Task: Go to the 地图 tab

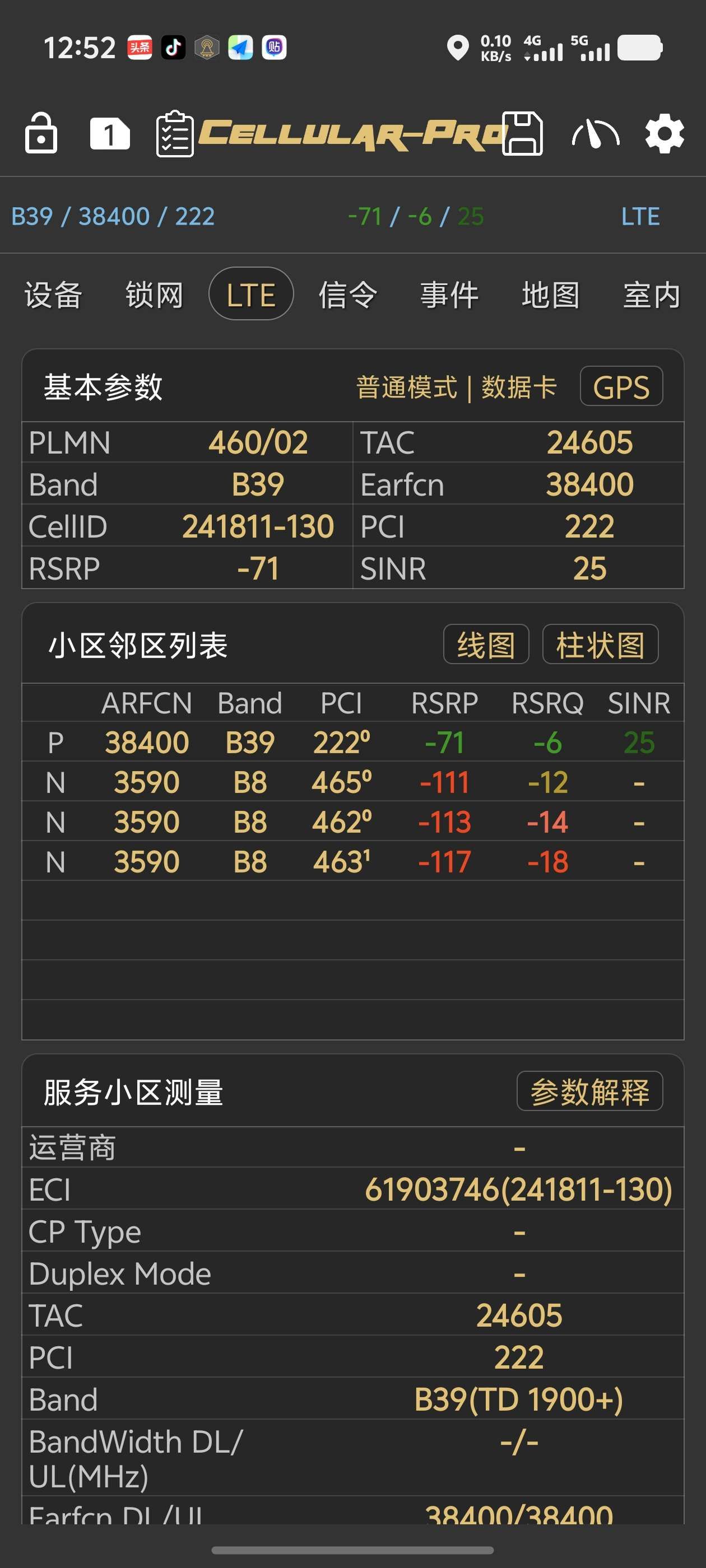Action: [550, 295]
